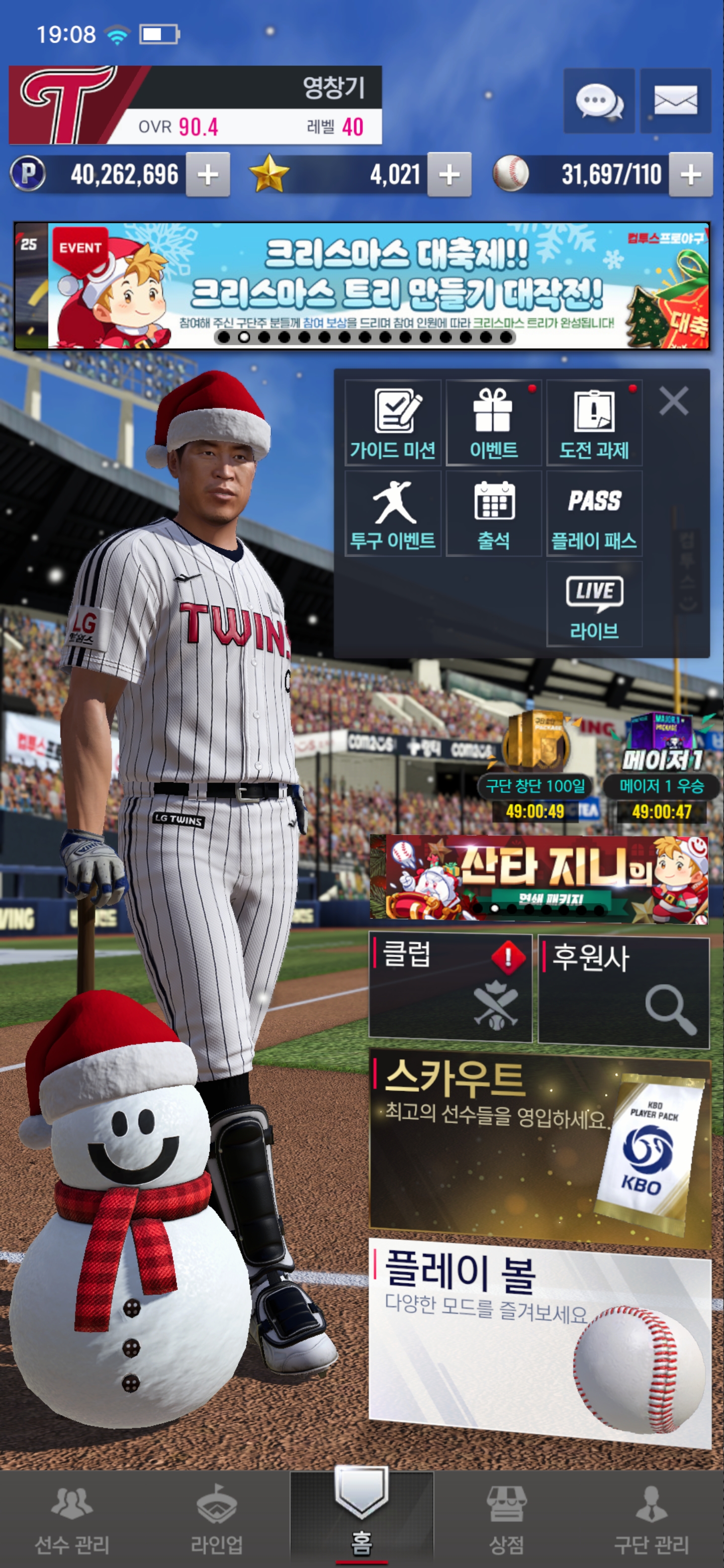Open 라이브
Screen dimensions: 724x1568
pos(594,604)
